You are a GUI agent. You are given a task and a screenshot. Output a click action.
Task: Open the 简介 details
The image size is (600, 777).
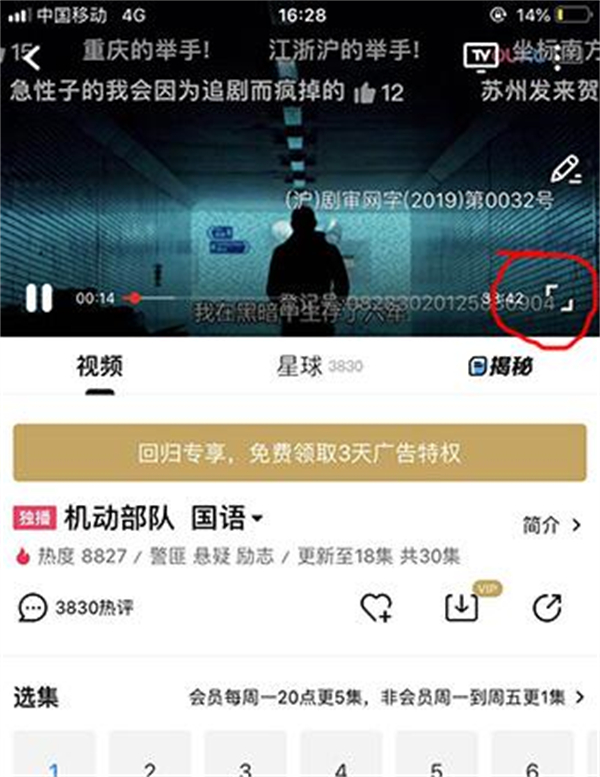click(551, 524)
